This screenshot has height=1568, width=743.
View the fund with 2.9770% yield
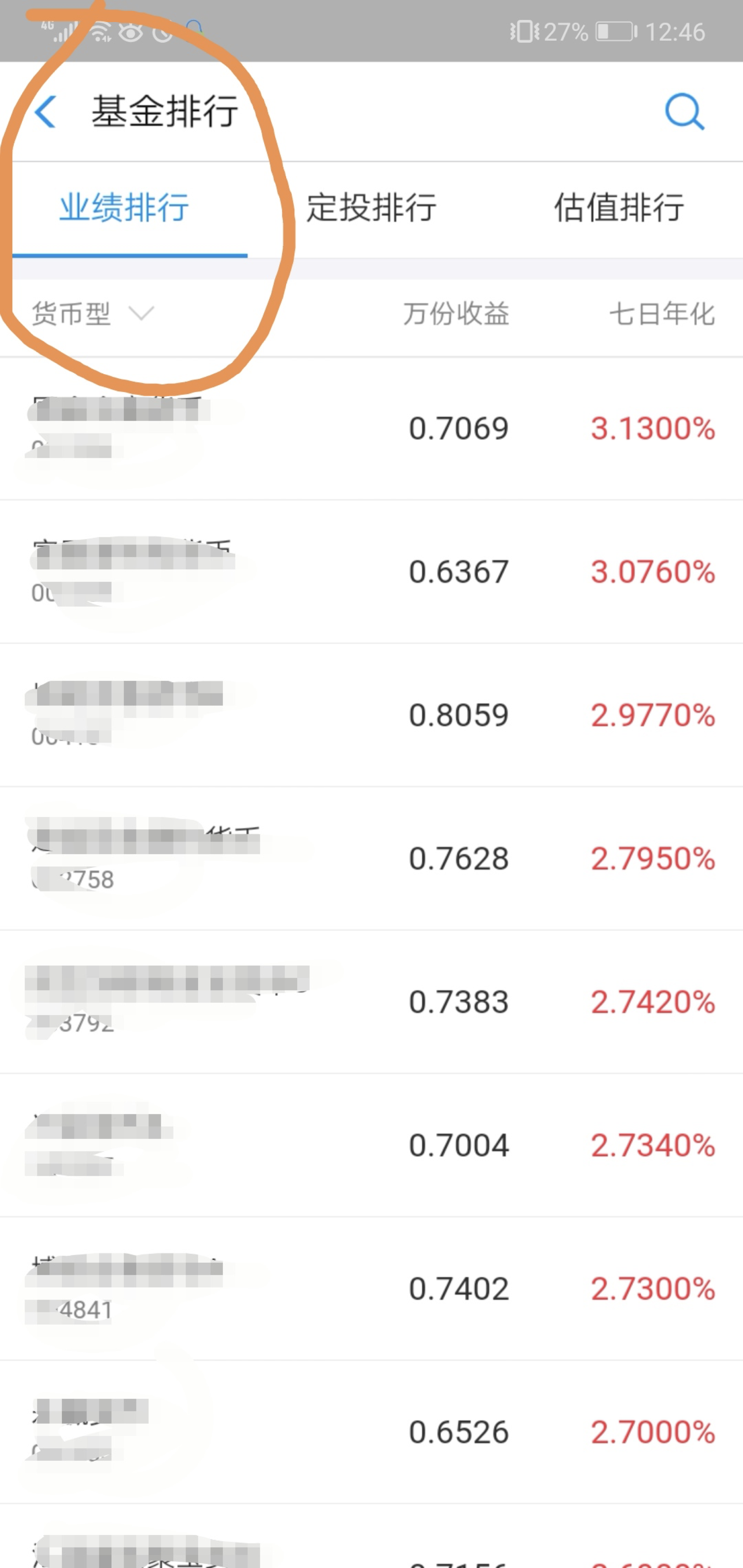(x=371, y=715)
